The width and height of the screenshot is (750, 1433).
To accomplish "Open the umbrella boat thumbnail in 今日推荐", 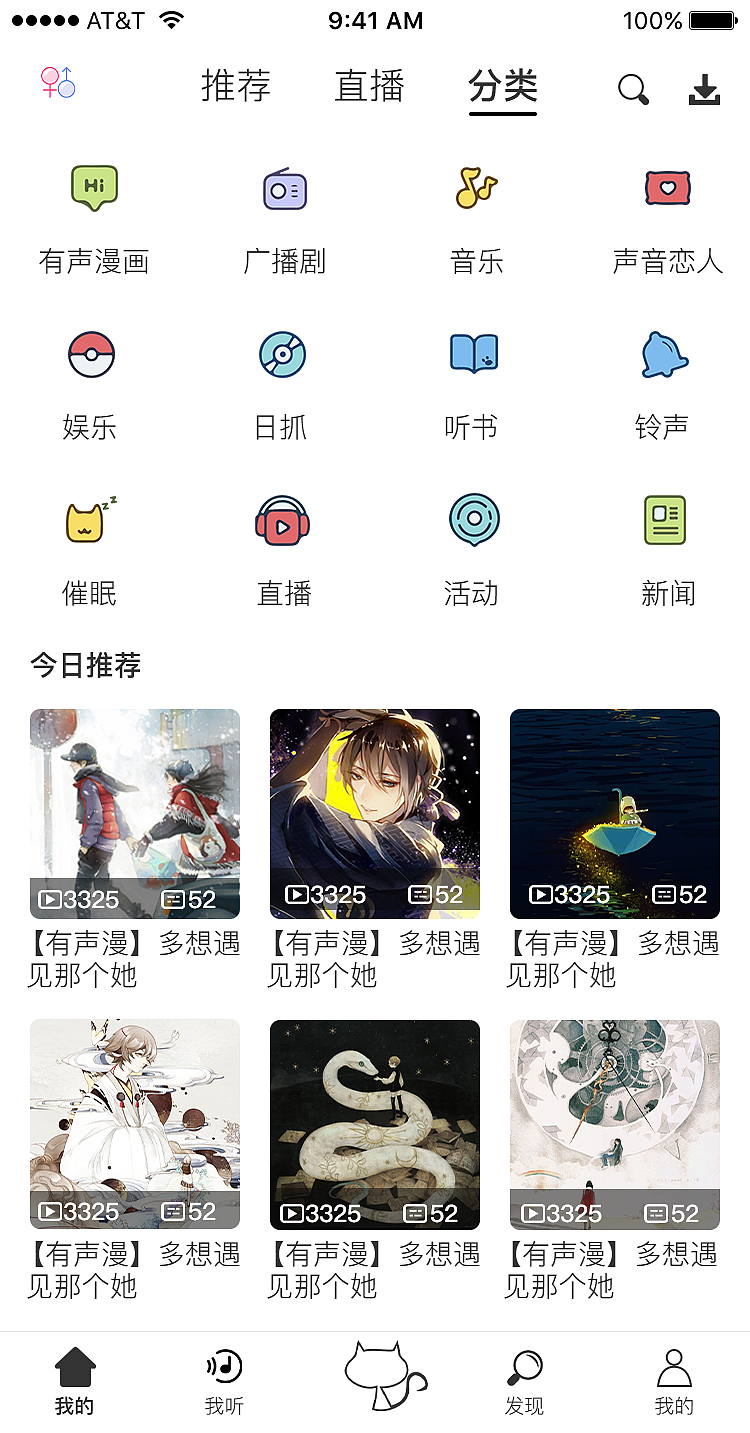I will click(614, 813).
